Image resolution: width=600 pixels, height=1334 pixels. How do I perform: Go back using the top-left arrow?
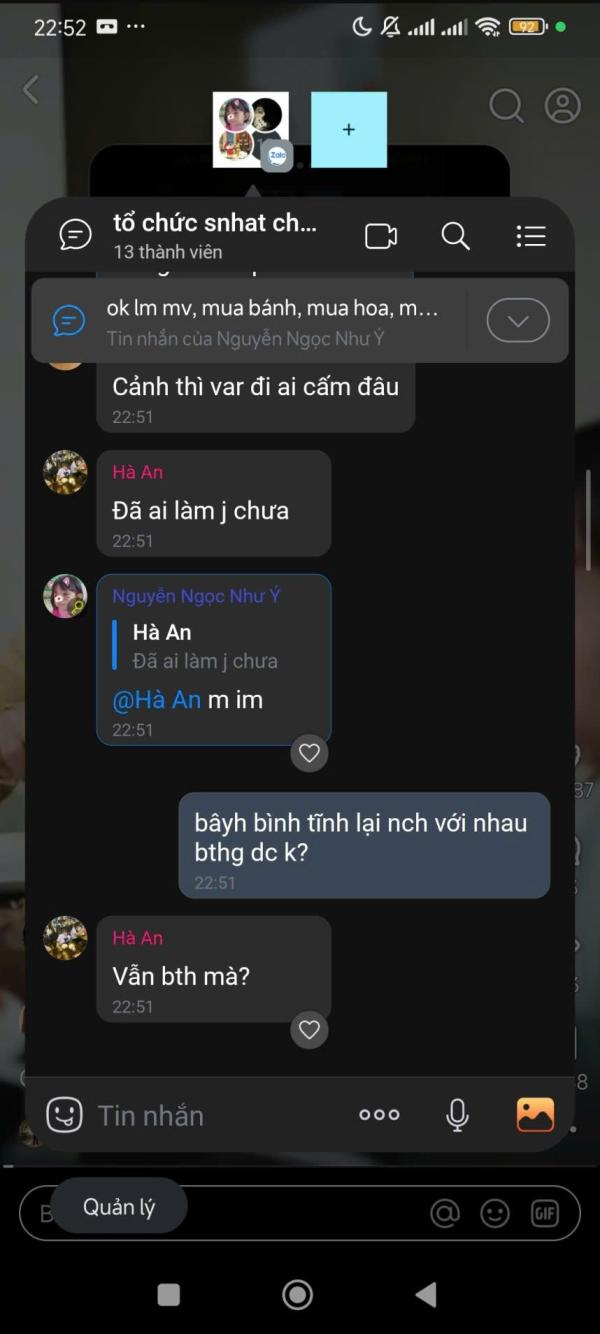click(31, 89)
